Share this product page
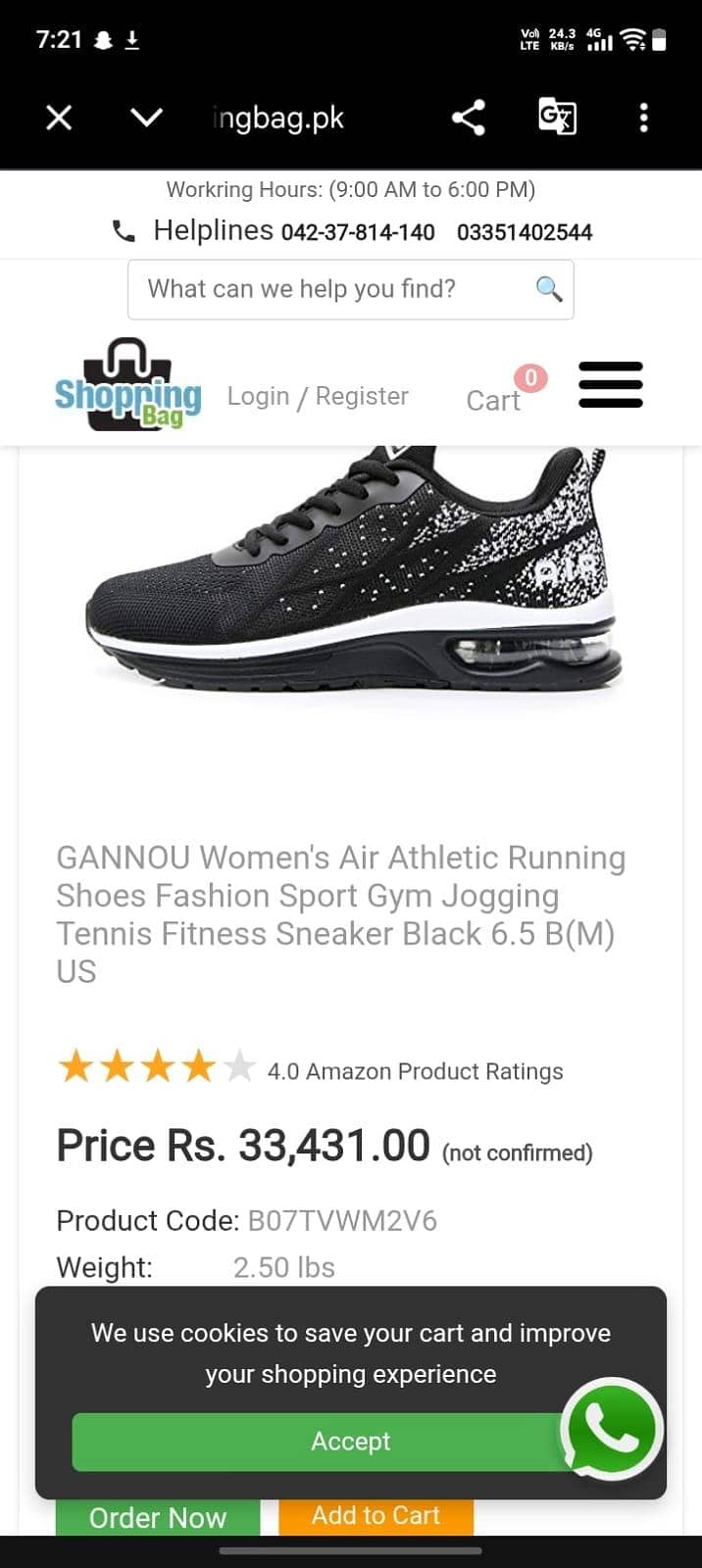 pos(469,118)
